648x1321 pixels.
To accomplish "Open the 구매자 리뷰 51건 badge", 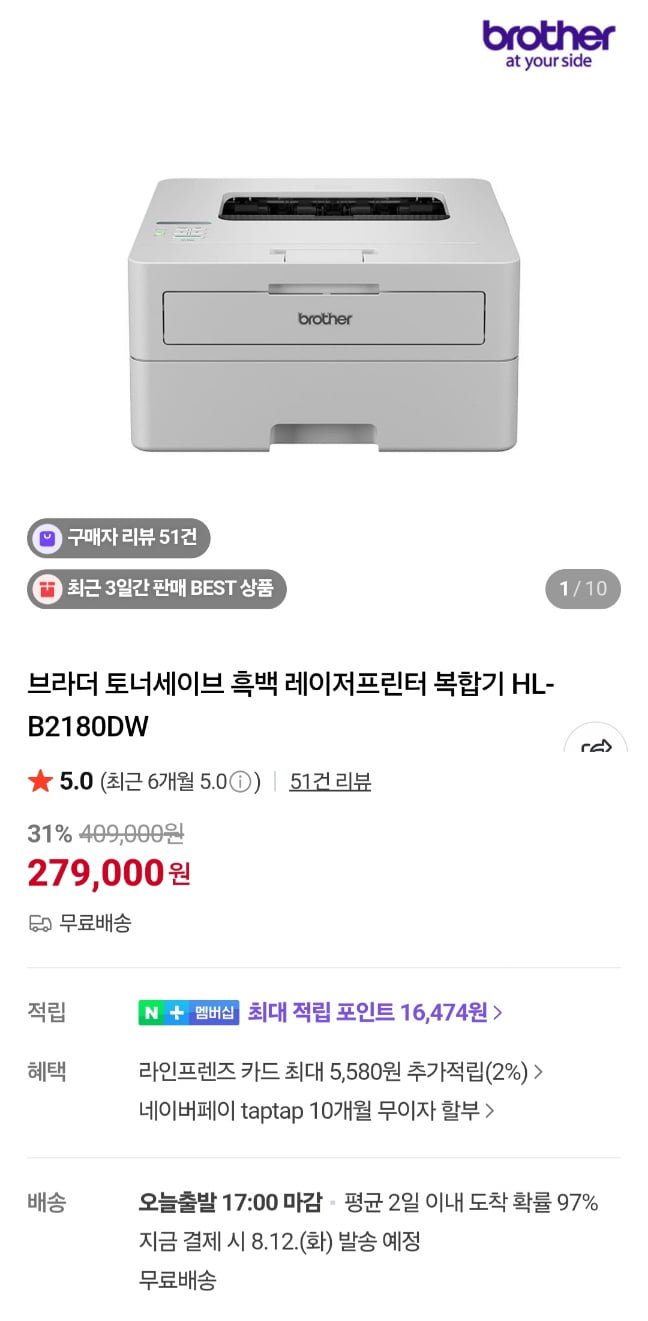I will (x=119, y=538).
